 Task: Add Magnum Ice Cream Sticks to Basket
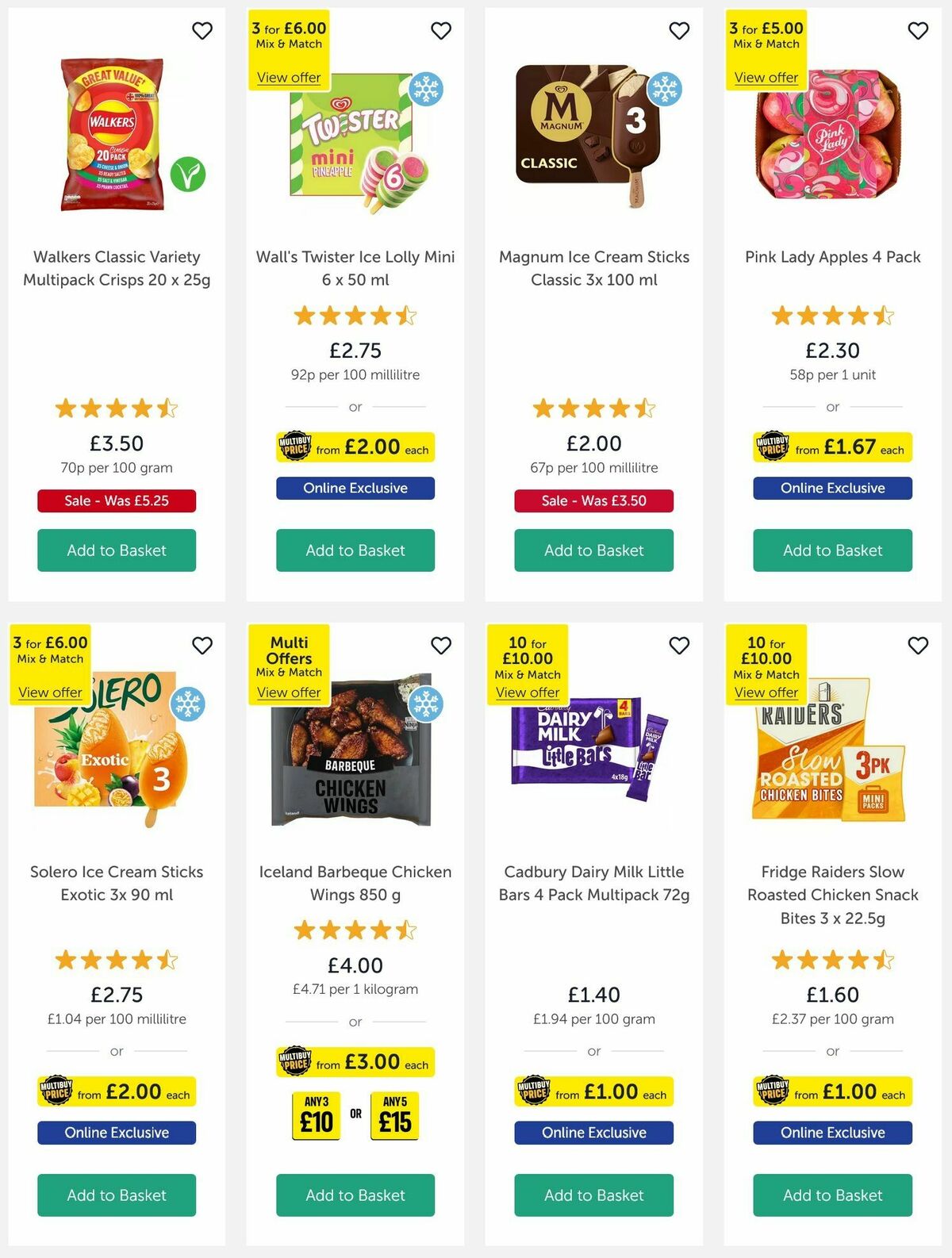593,550
